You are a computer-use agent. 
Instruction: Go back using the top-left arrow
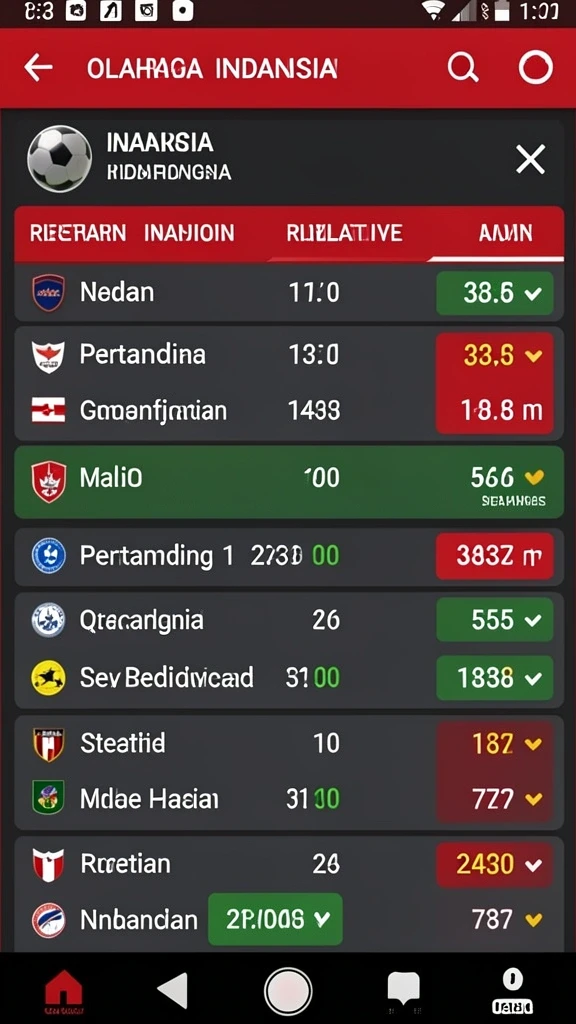pyautogui.click(x=38, y=68)
